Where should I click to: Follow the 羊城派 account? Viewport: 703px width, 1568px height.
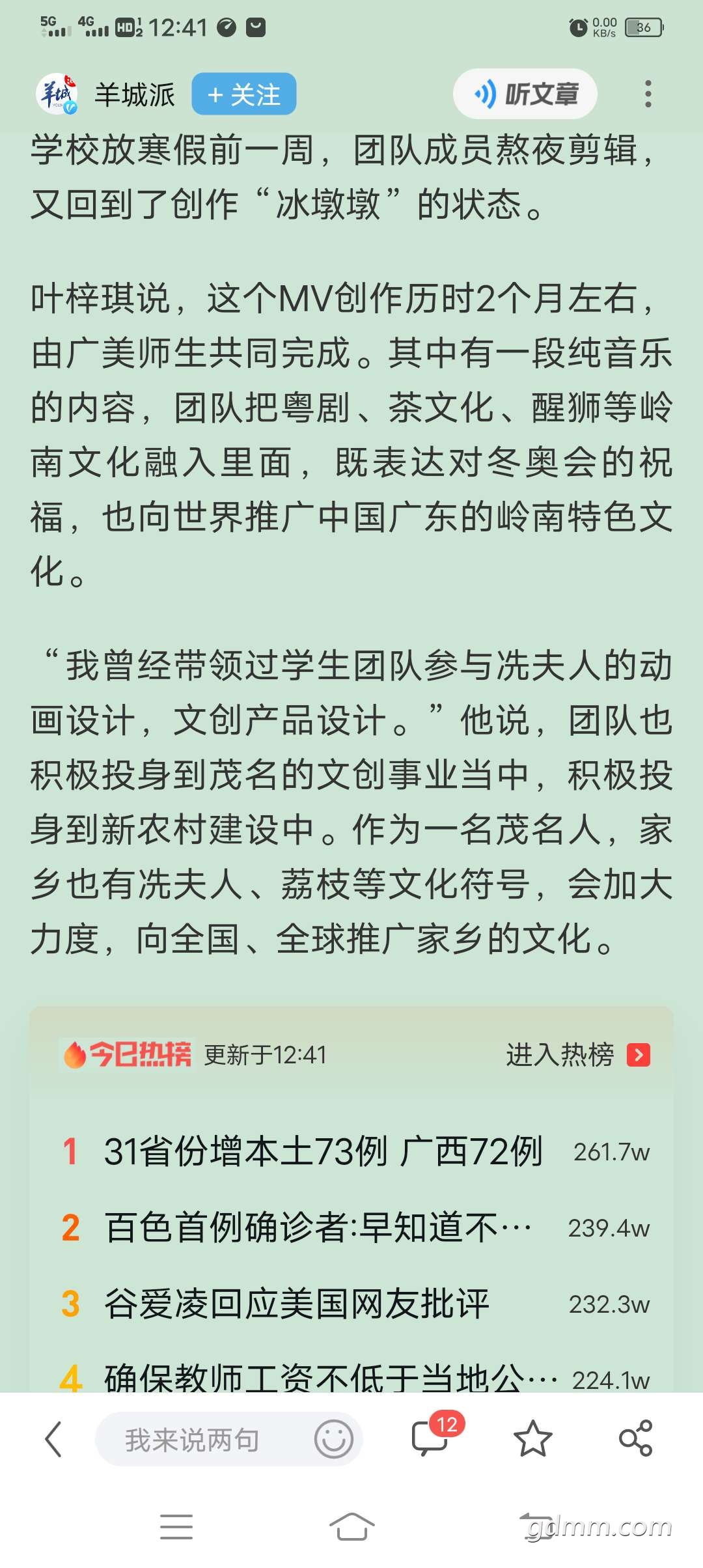coord(244,94)
